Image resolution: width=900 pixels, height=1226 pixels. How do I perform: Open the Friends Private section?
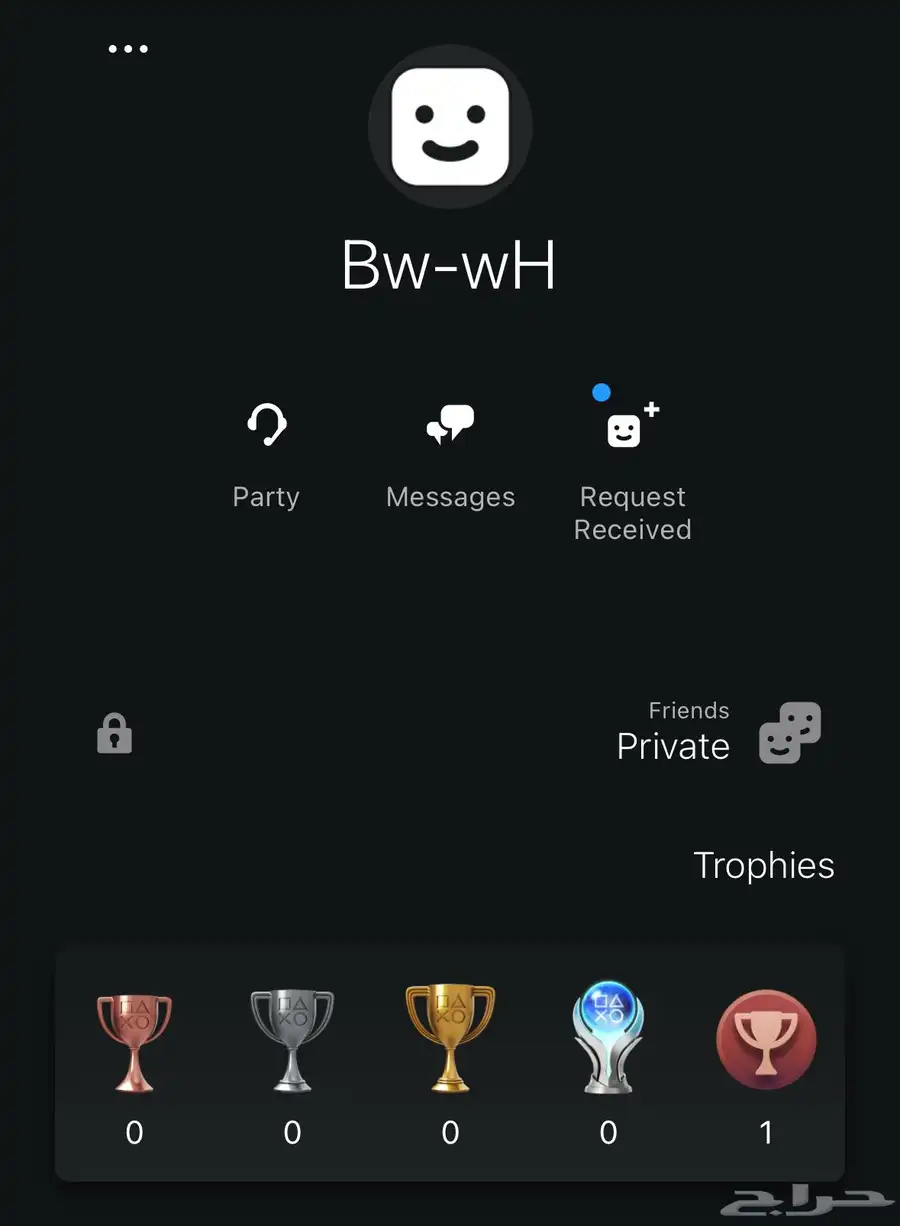718,733
